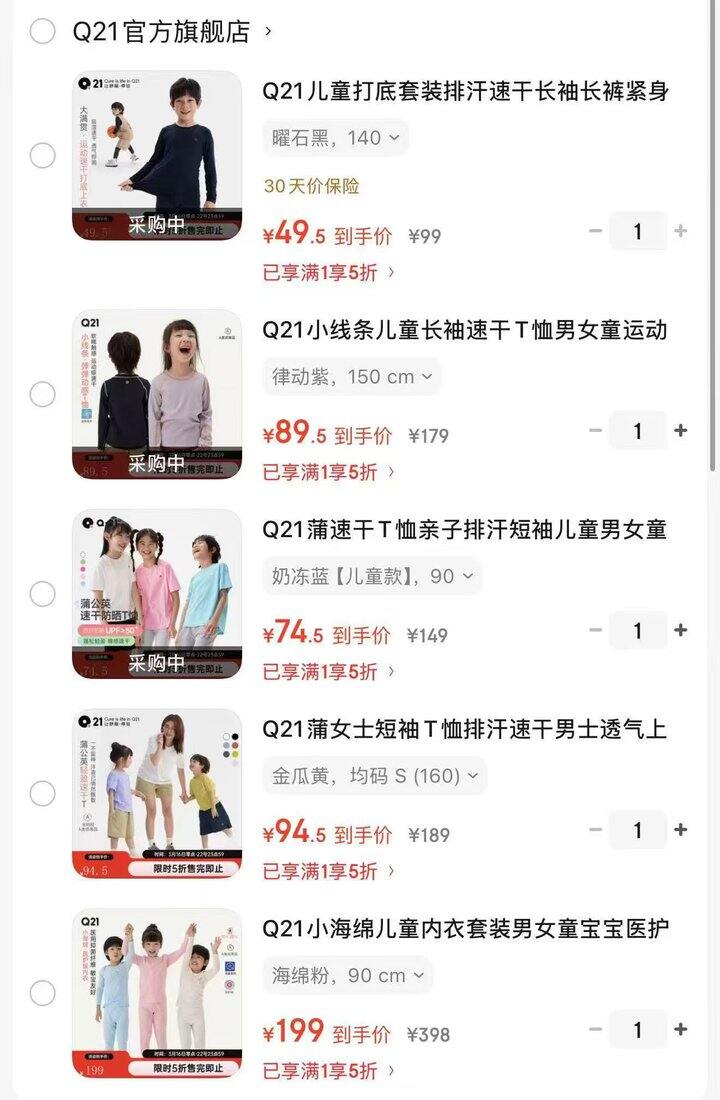Select the Q21小海绵儿童内衣套装 item checkbox
This screenshot has height=1100, width=720.
42,993
